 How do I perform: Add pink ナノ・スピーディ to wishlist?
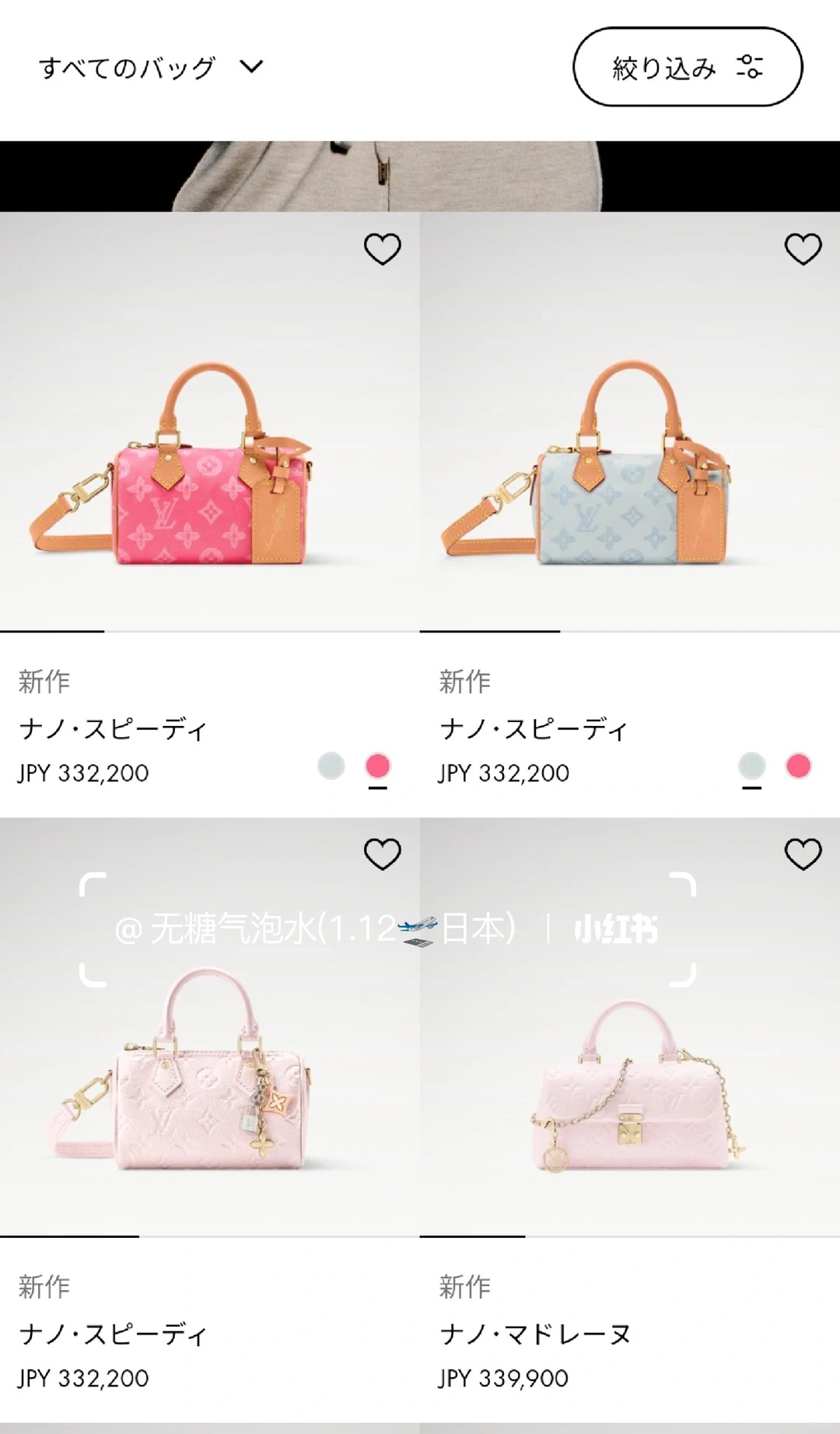[x=382, y=249]
